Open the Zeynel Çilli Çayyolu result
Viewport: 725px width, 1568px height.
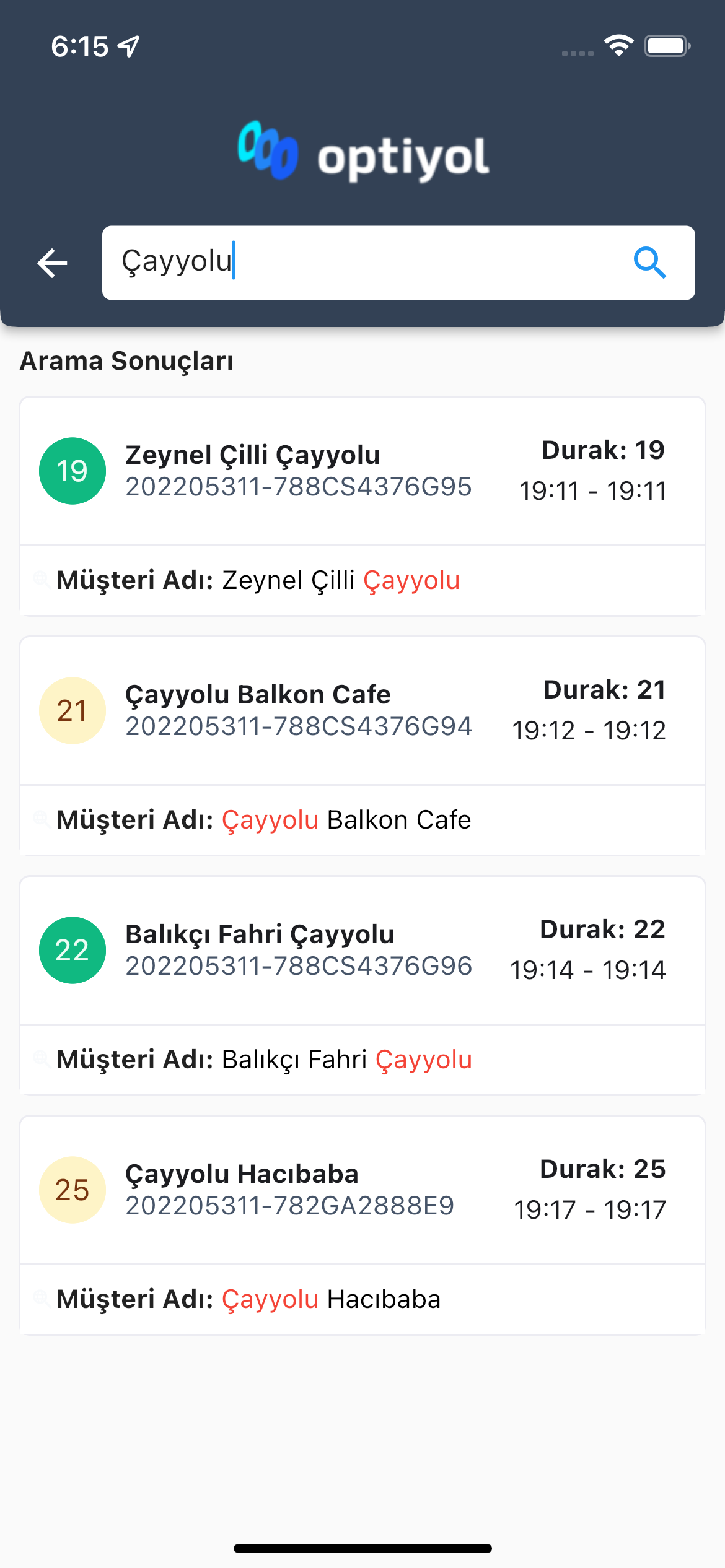point(362,507)
